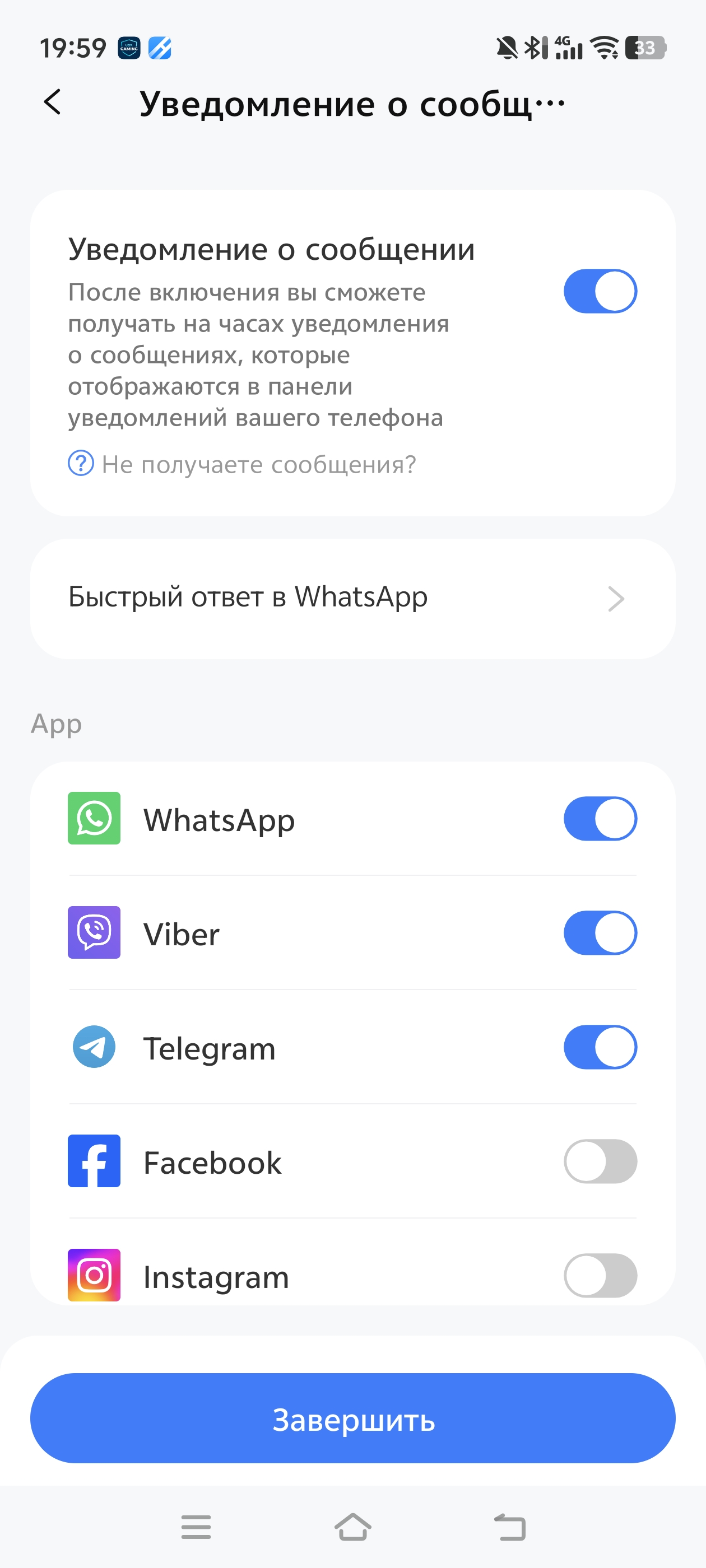Disable Viber notifications toggle

tap(600, 932)
